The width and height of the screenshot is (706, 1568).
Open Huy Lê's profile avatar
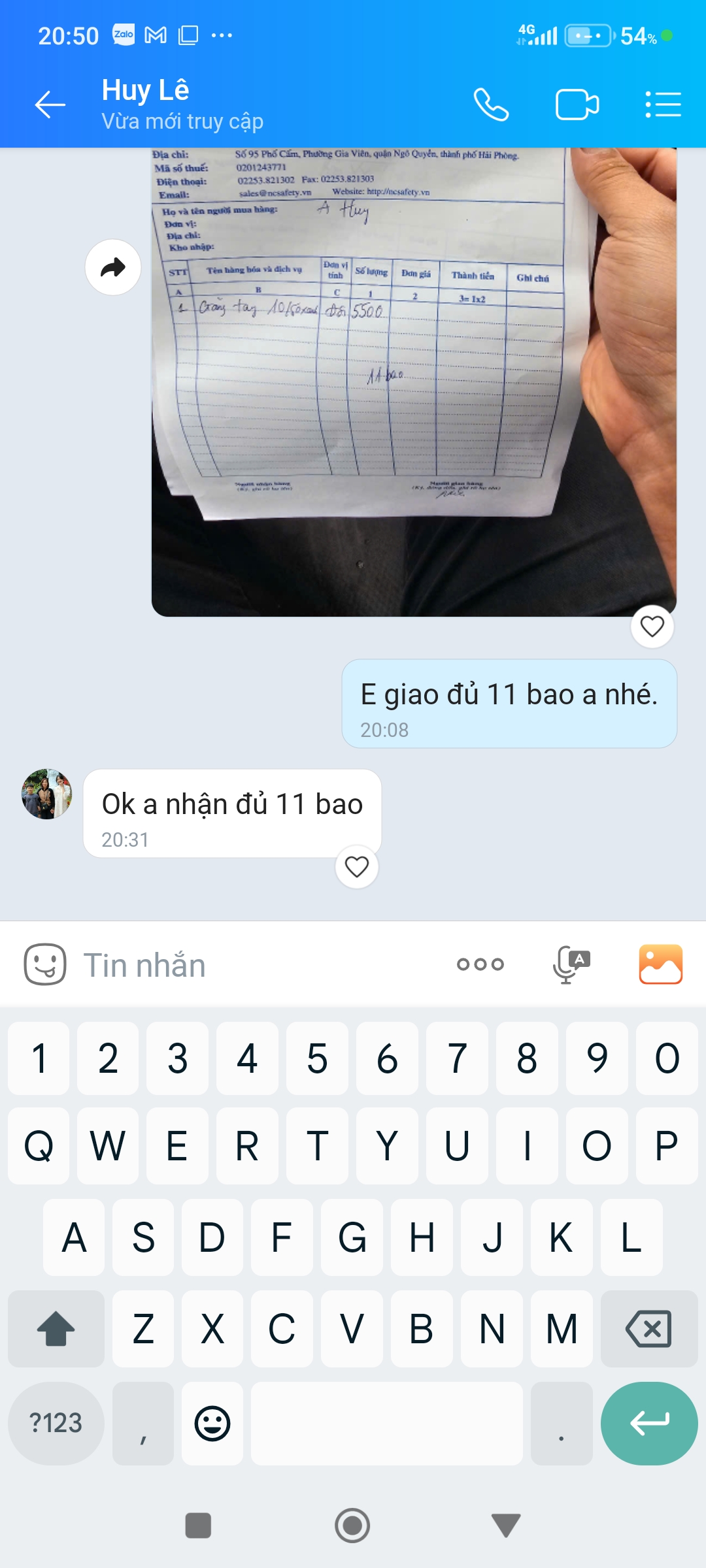[46, 794]
